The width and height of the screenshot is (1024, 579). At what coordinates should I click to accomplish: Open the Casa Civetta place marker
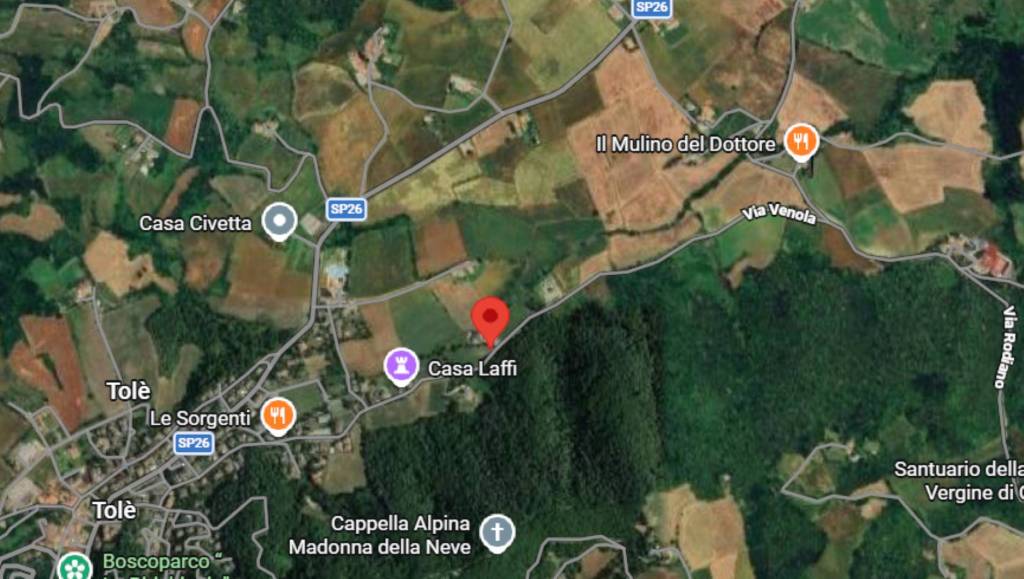[279, 221]
